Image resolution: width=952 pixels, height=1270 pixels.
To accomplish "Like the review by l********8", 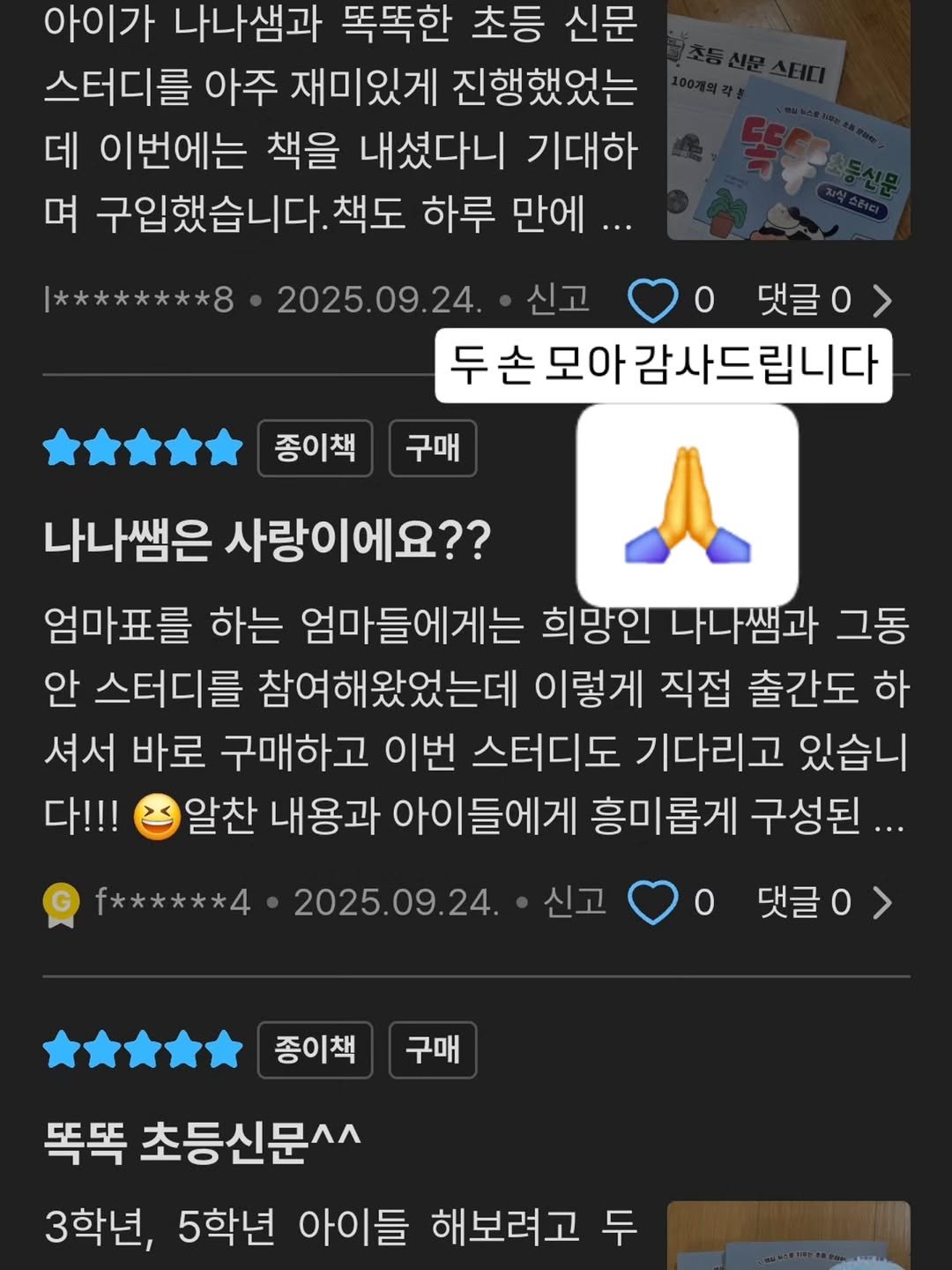I will (x=652, y=301).
